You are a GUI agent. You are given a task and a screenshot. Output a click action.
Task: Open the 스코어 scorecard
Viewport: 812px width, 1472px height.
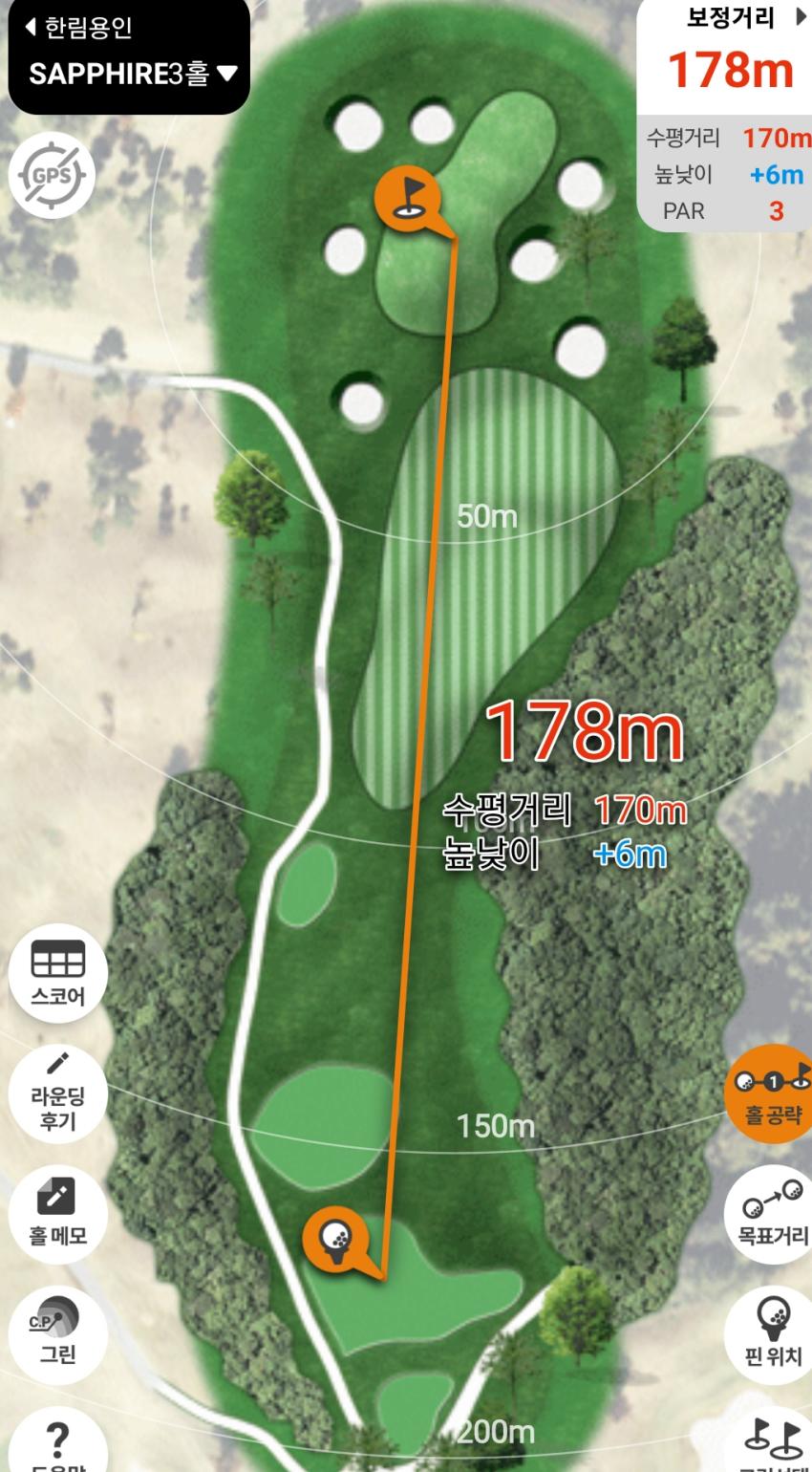[57, 972]
